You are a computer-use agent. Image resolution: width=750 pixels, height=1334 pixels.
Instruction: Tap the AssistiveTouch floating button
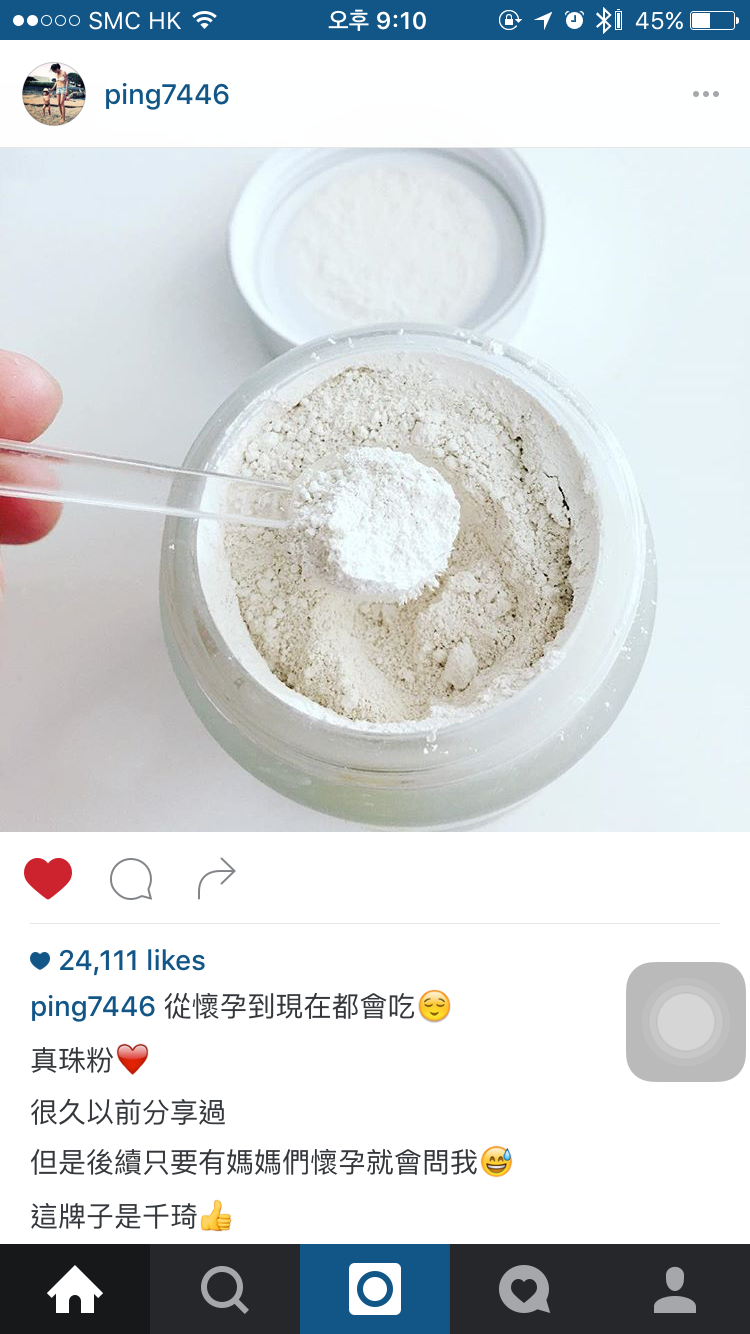click(686, 1022)
